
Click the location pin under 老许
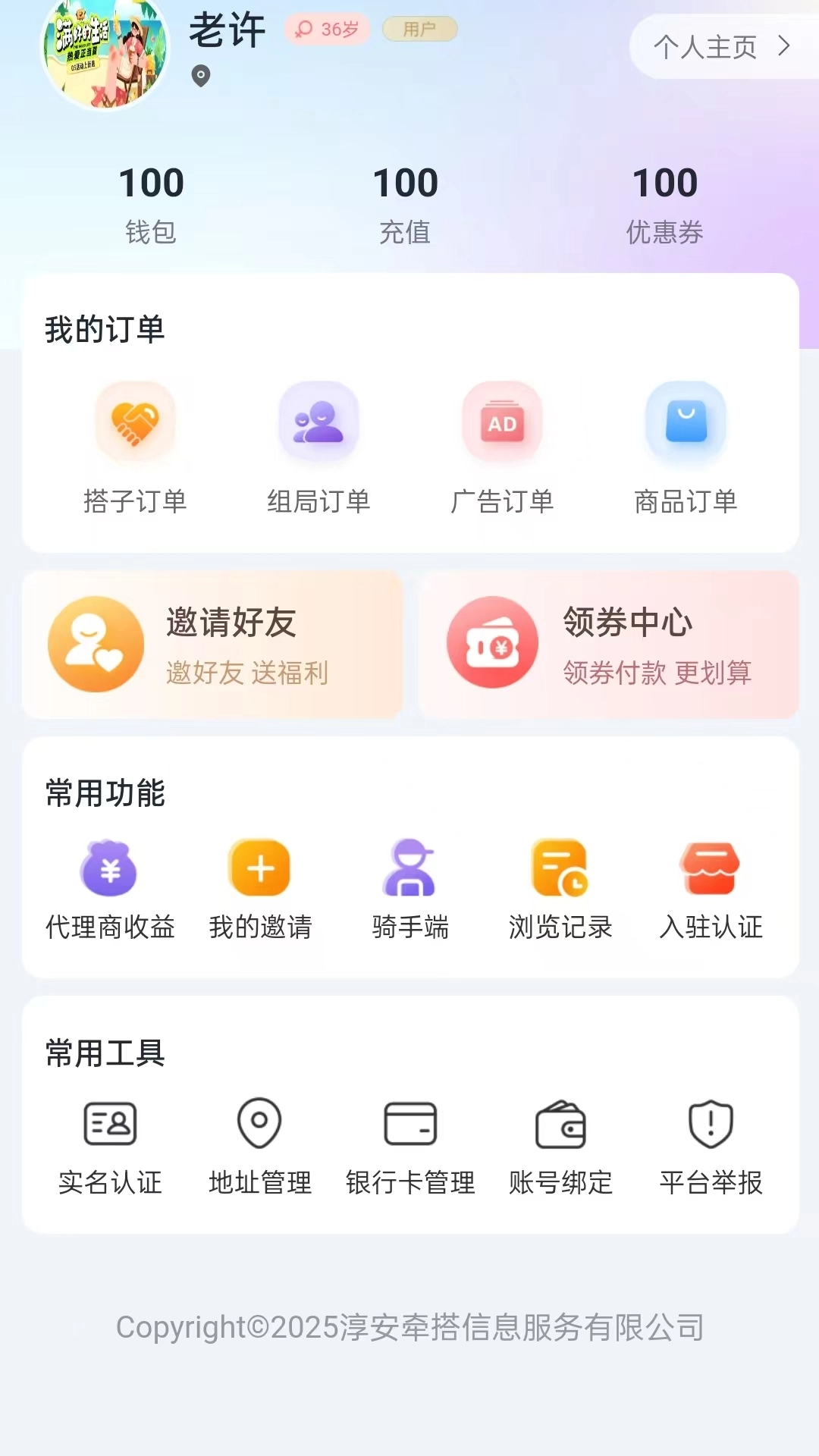point(199,77)
